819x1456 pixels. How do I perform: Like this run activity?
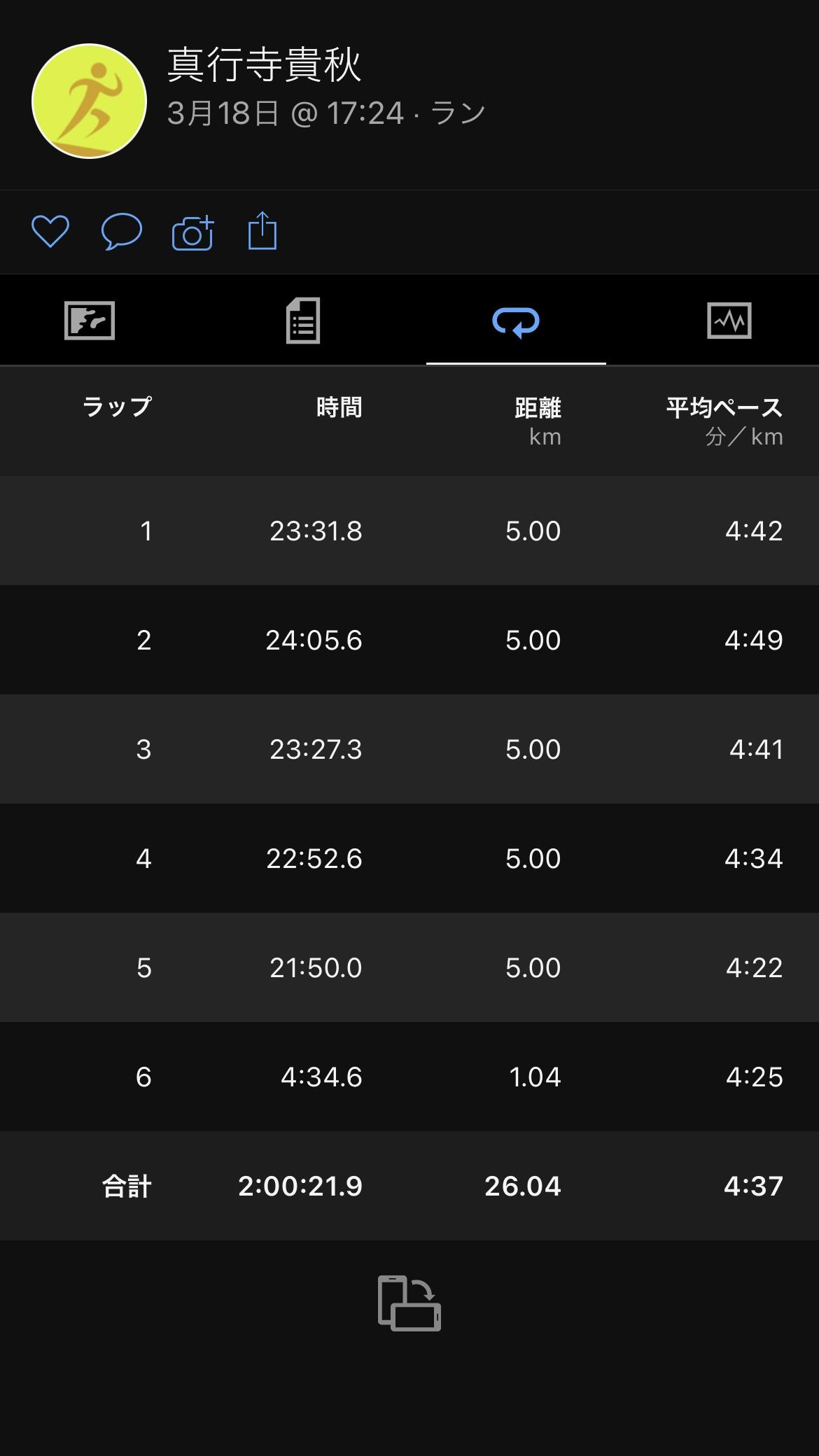click(x=50, y=231)
